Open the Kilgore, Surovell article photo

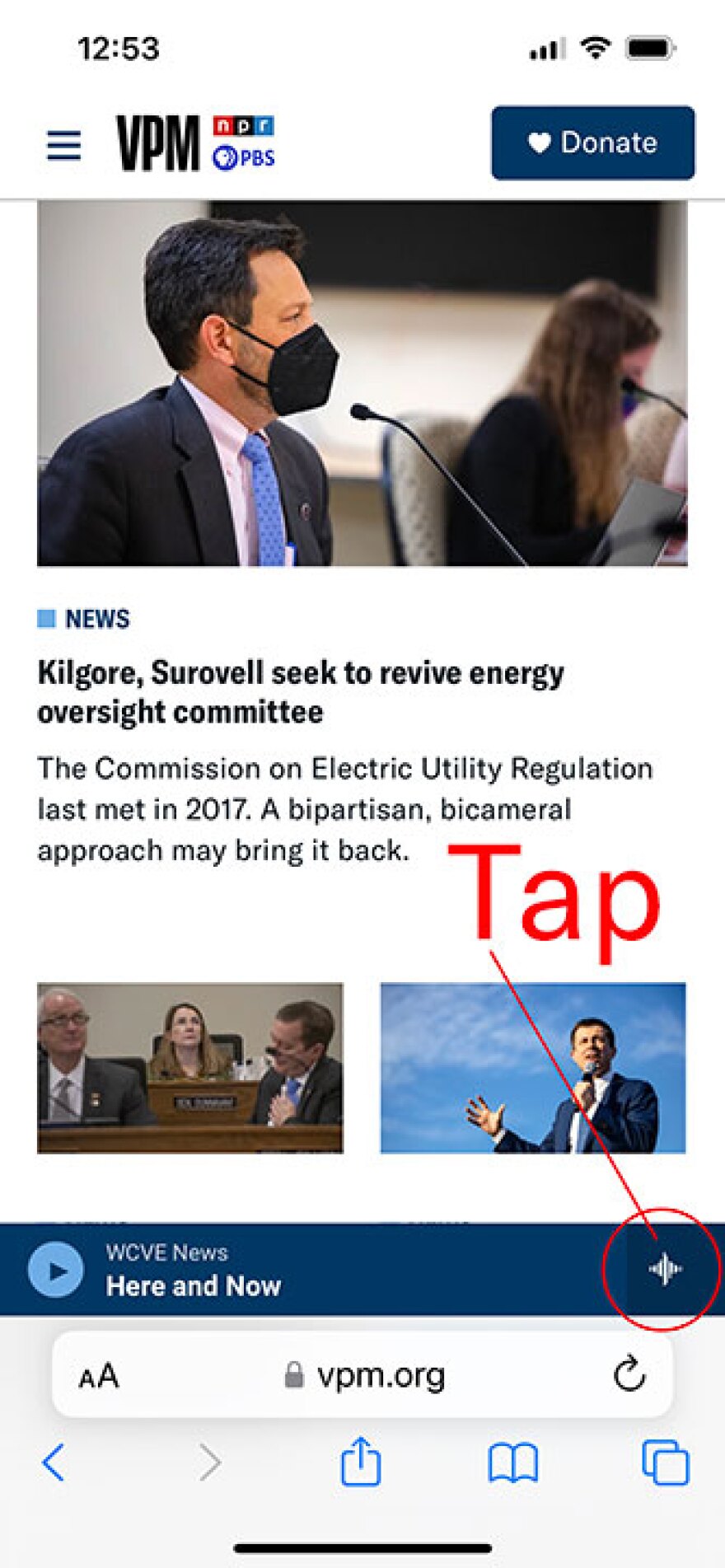click(x=362, y=384)
